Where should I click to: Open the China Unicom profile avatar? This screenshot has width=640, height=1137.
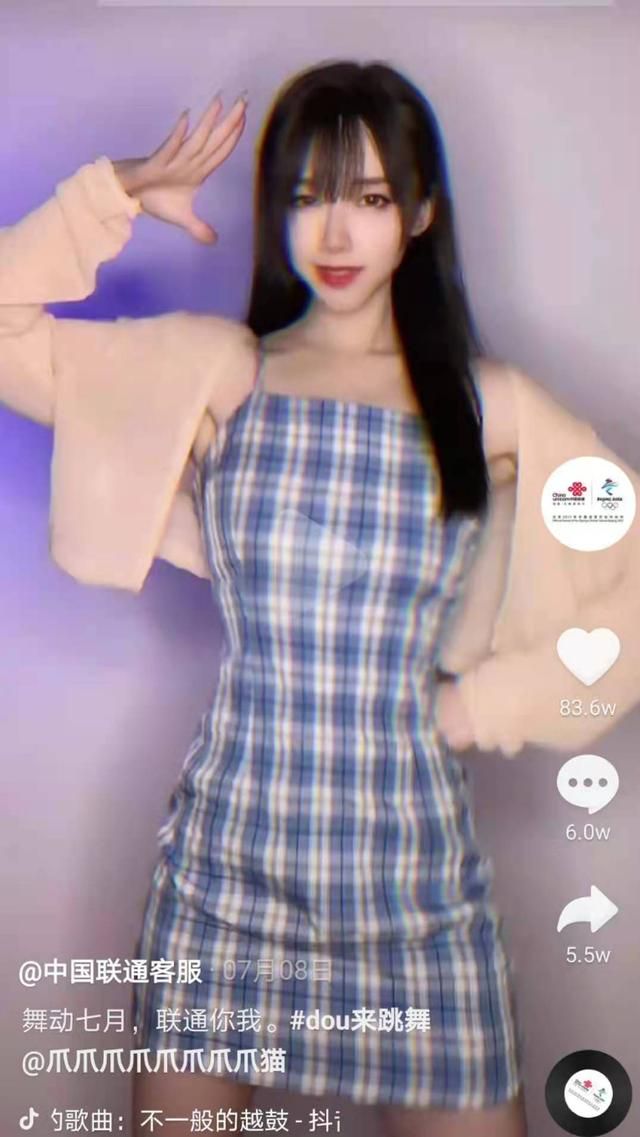tap(588, 503)
